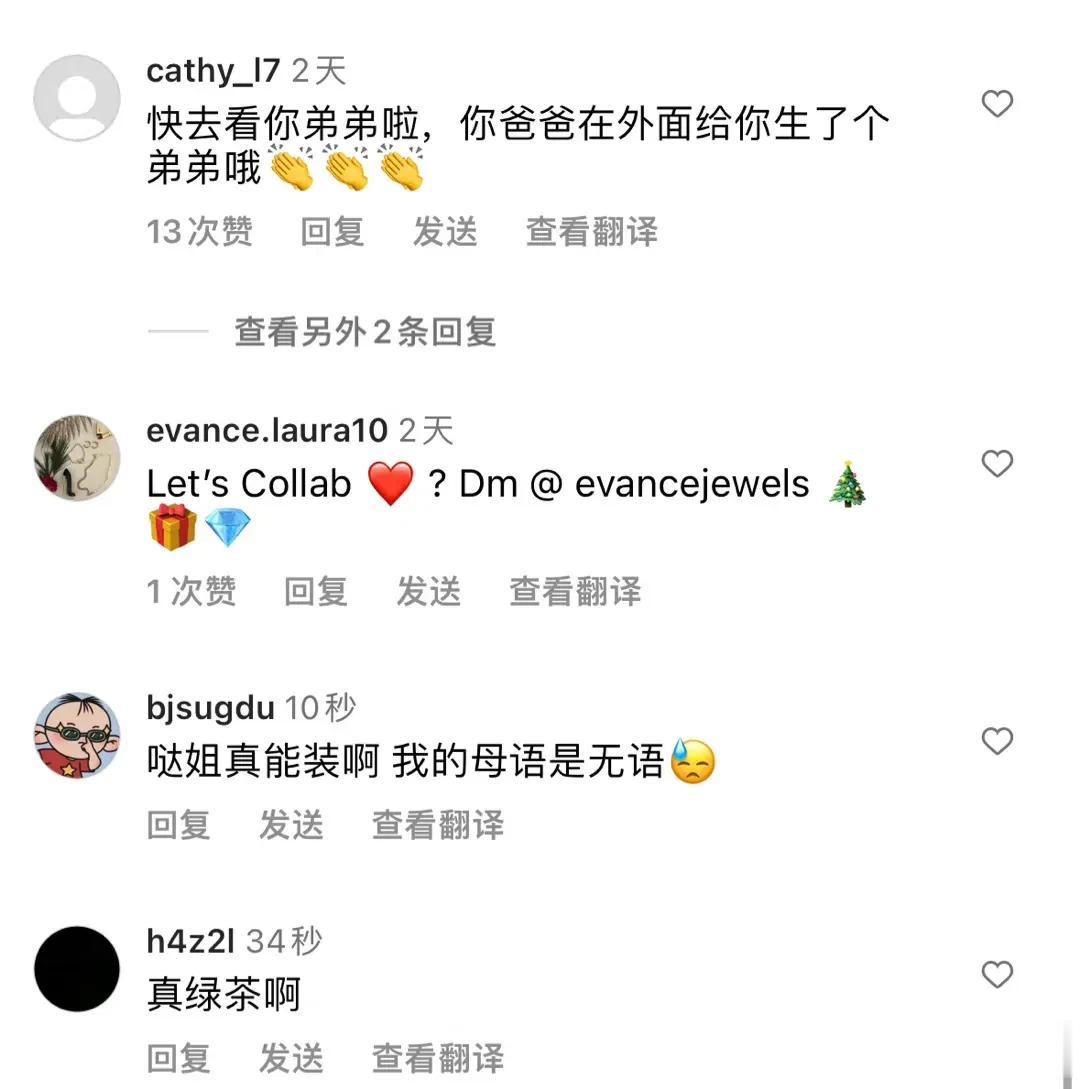Expand 查看另外2条回复 under cathy_l7
The width and height of the screenshot is (1080, 1089).
click(365, 332)
